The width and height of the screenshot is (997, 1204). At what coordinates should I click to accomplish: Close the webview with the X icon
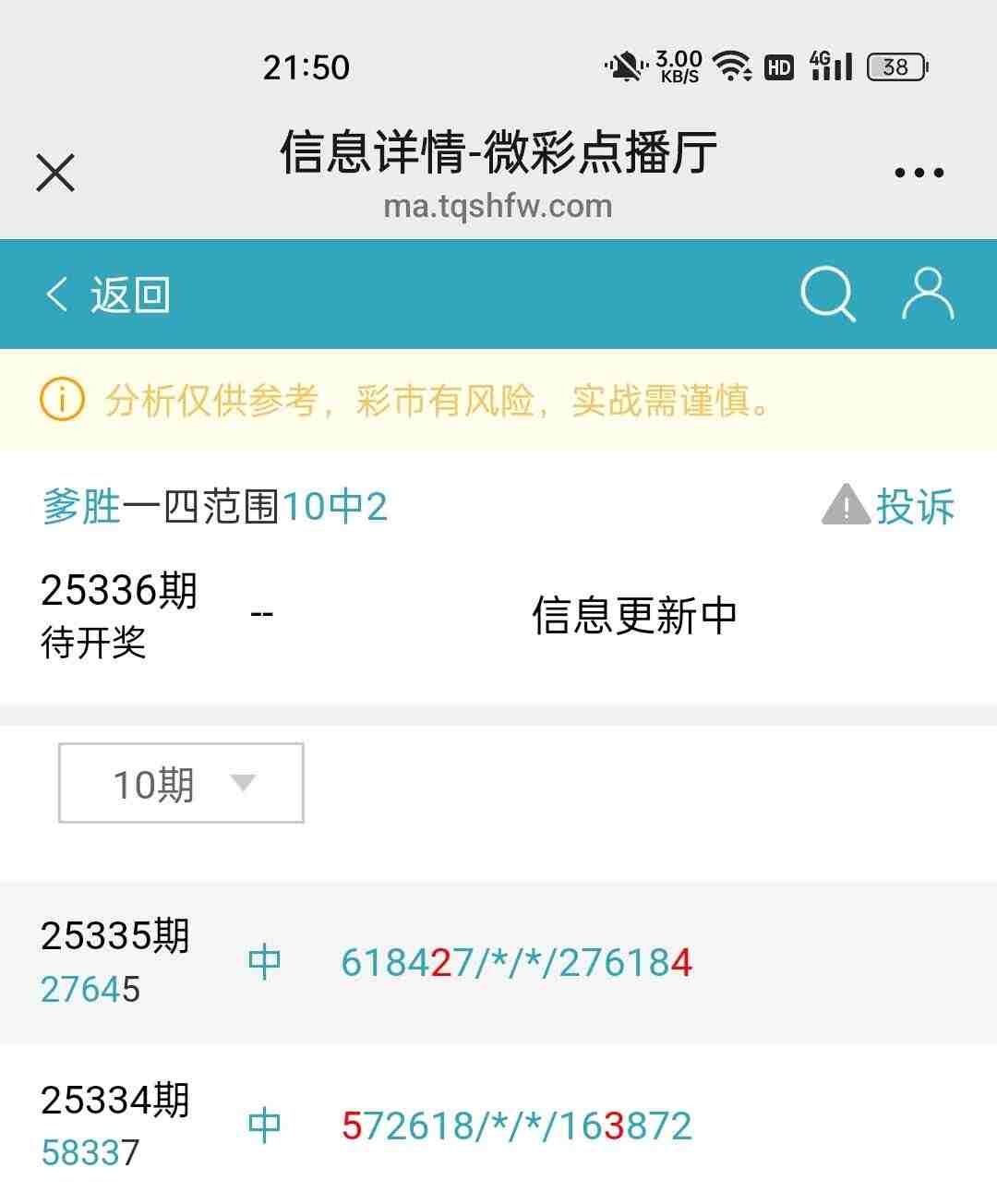click(54, 172)
